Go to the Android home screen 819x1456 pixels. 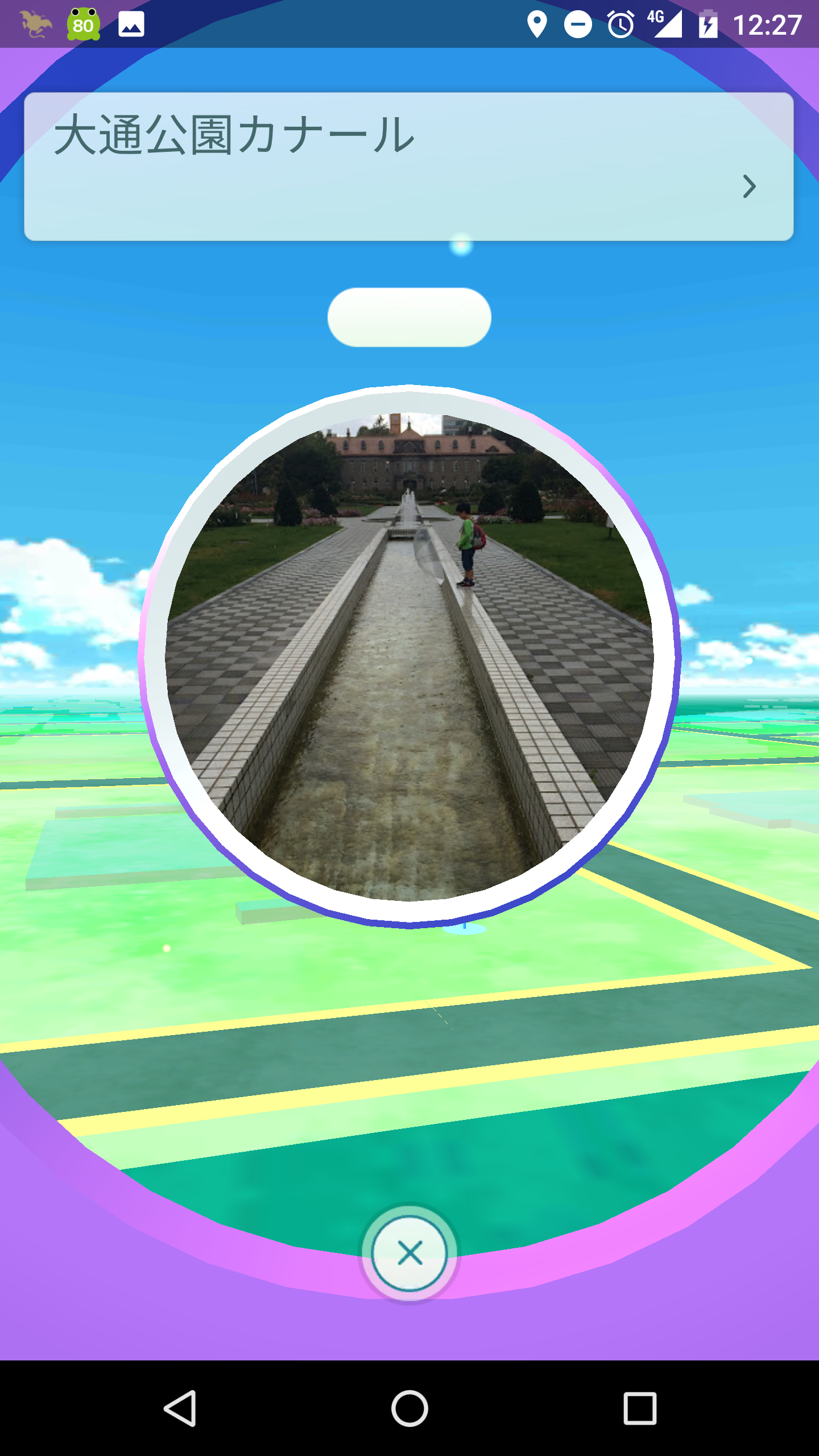(409, 1408)
